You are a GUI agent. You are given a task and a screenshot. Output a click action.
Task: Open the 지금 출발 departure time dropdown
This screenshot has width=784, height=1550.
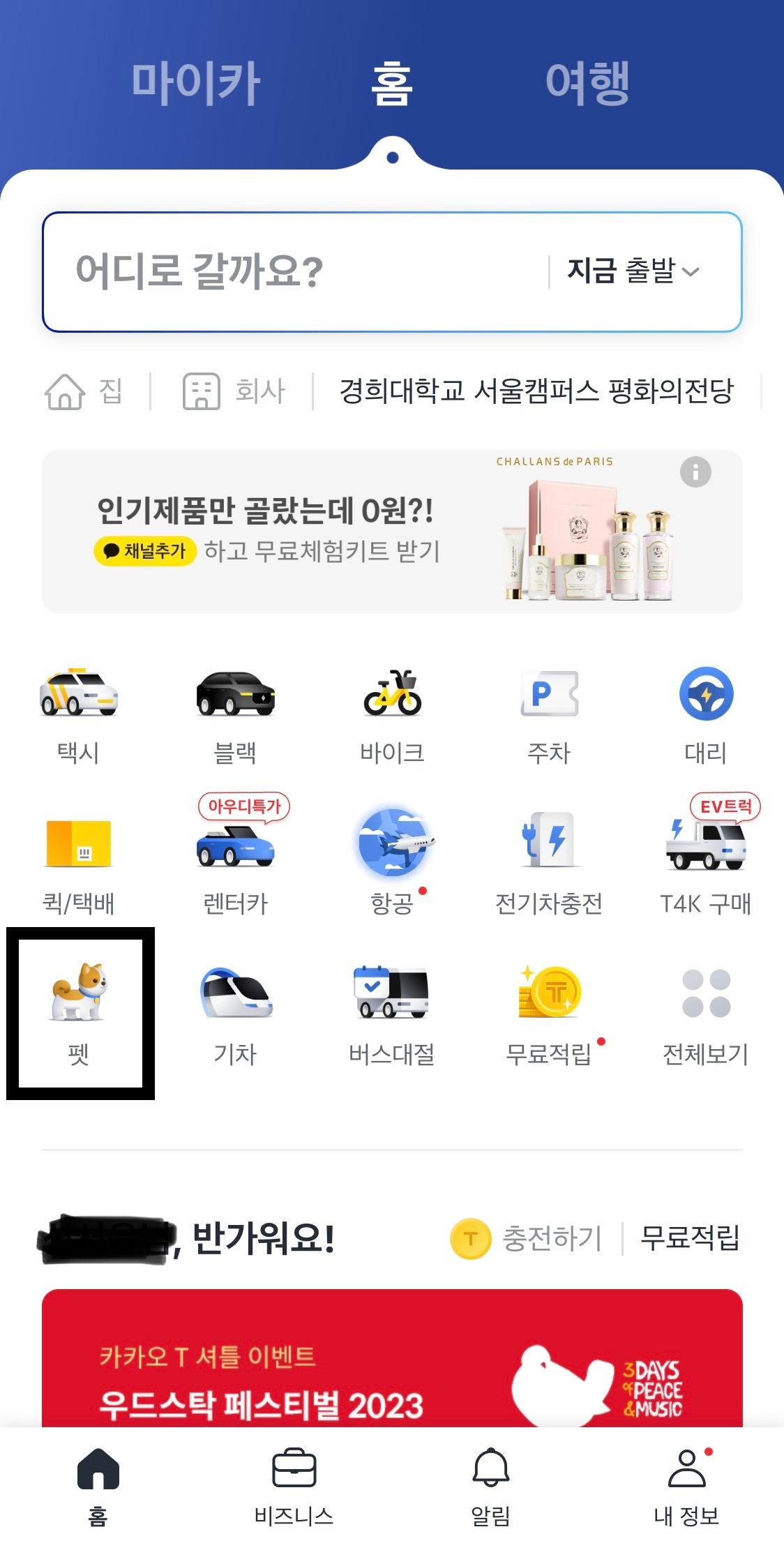tap(626, 272)
